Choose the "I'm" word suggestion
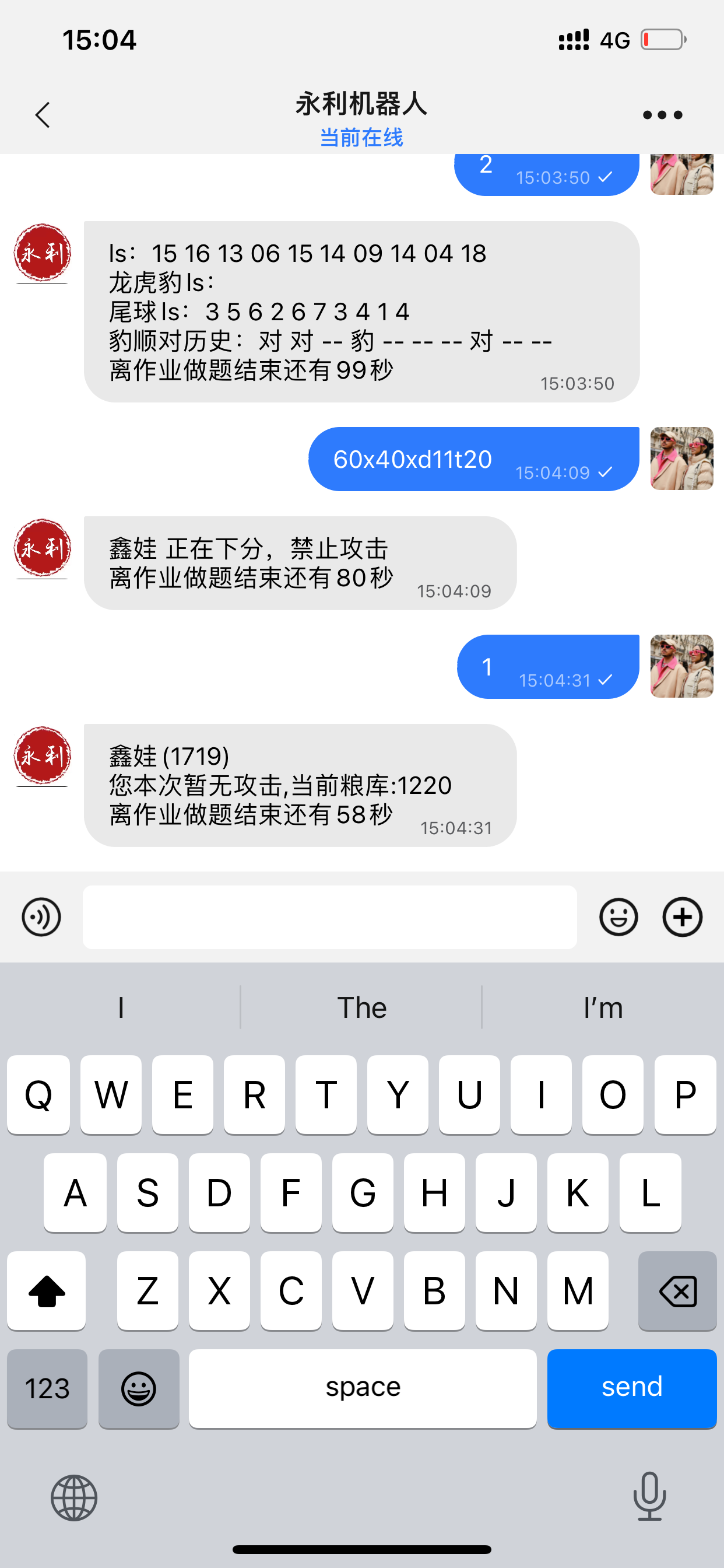 (x=602, y=1007)
